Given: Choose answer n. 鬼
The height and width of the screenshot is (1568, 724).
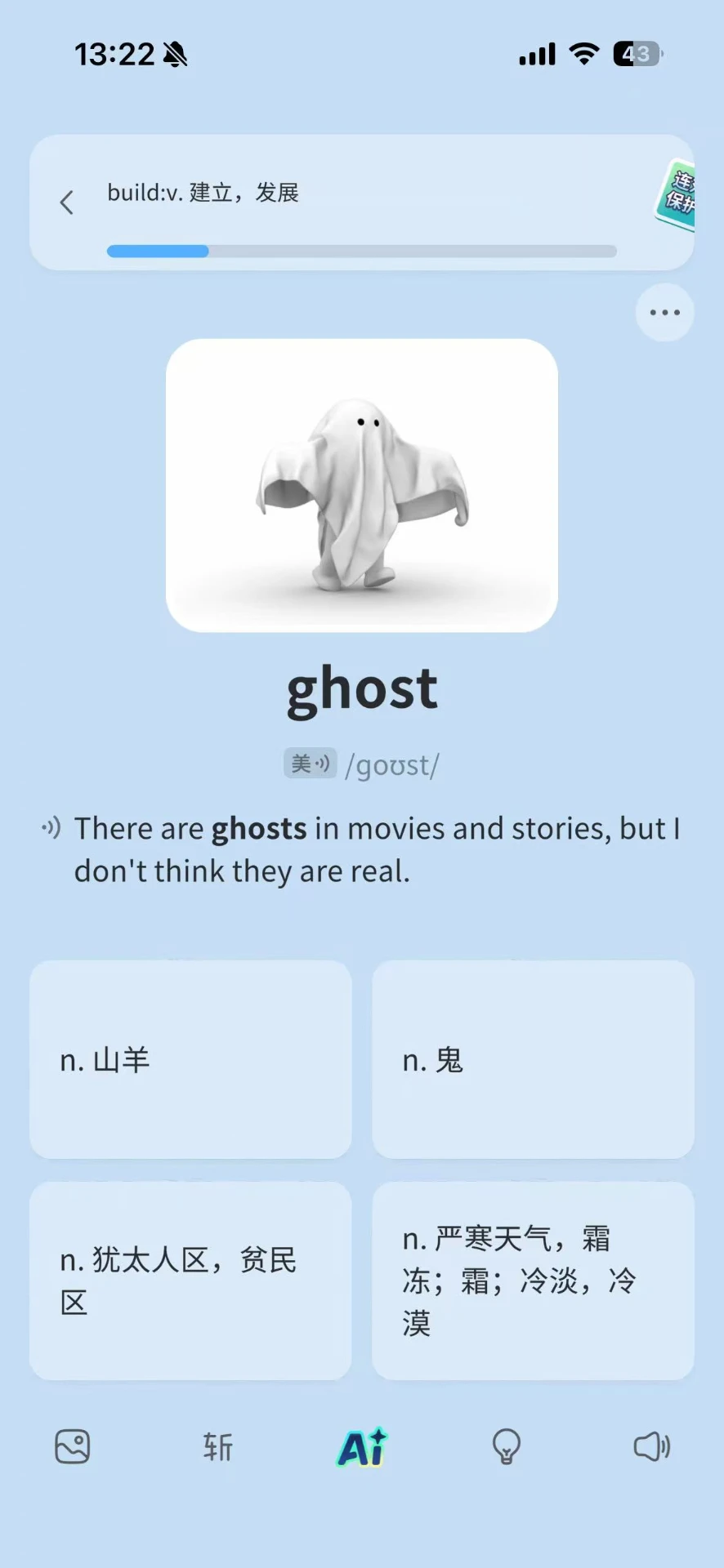Looking at the screenshot, I should 533,1059.
